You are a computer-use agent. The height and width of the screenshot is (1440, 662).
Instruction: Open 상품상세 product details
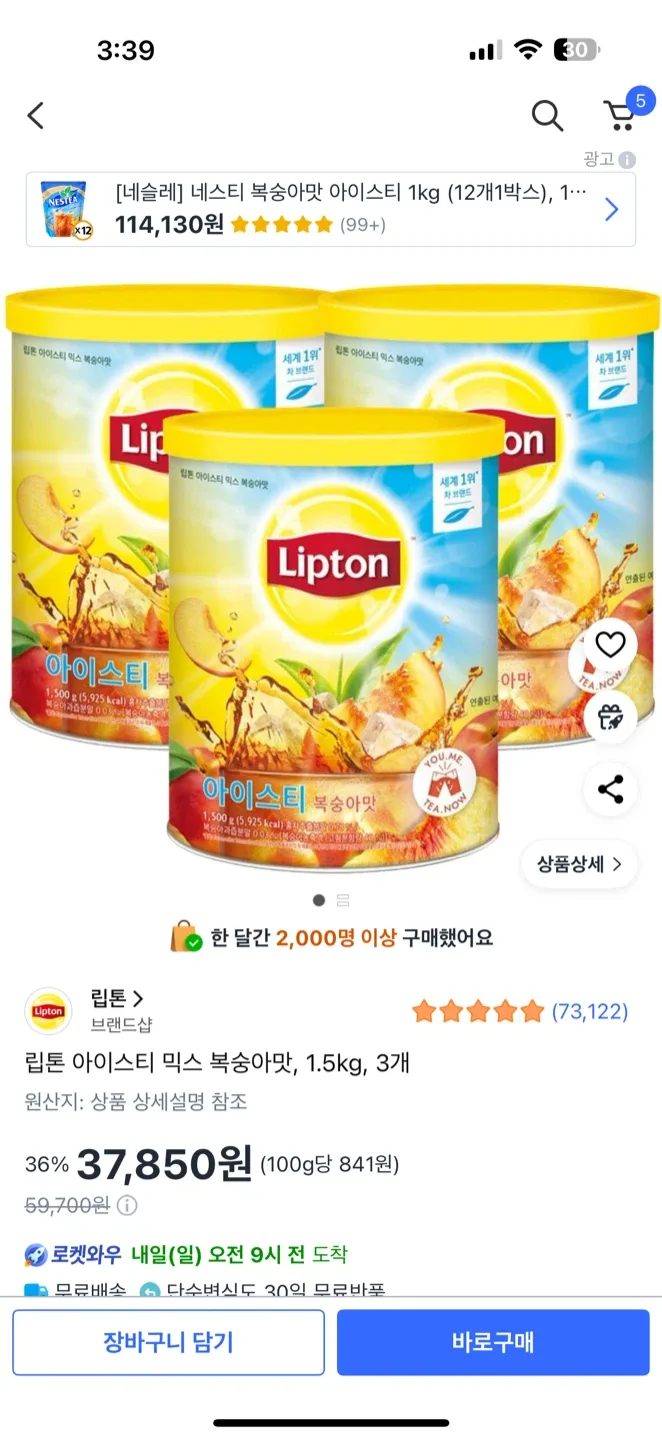(x=579, y=864)
